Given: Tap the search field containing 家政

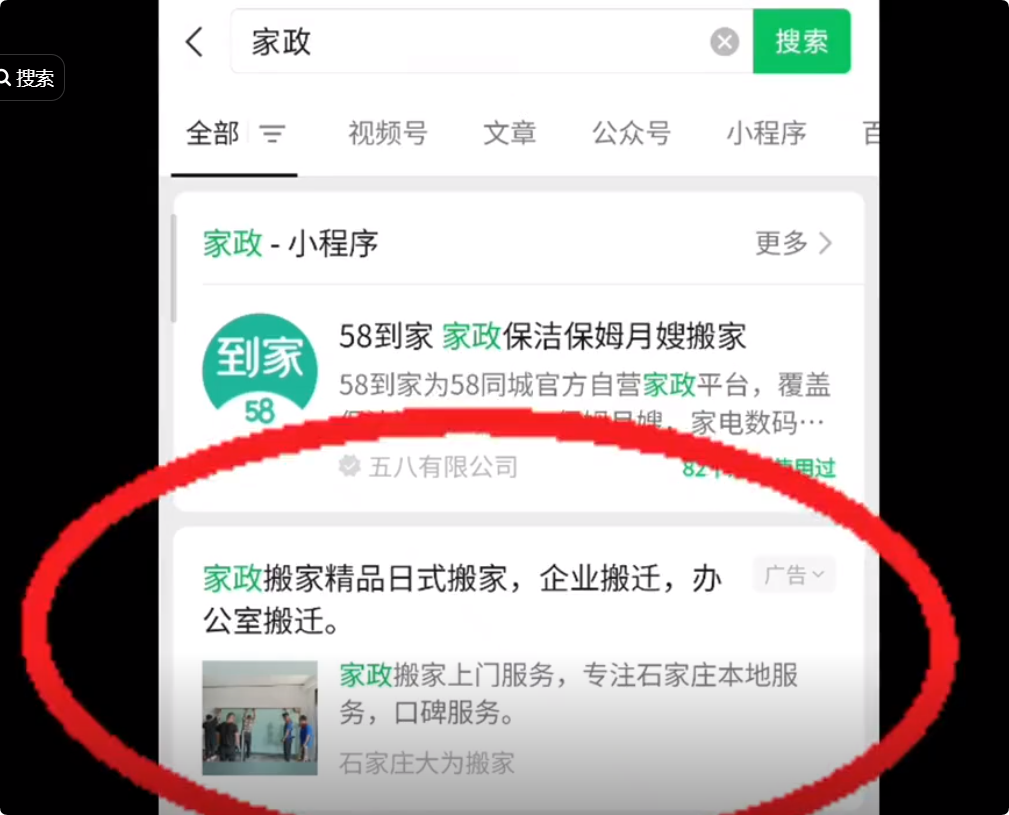Looking at the screenshot, I should (470, 42).
